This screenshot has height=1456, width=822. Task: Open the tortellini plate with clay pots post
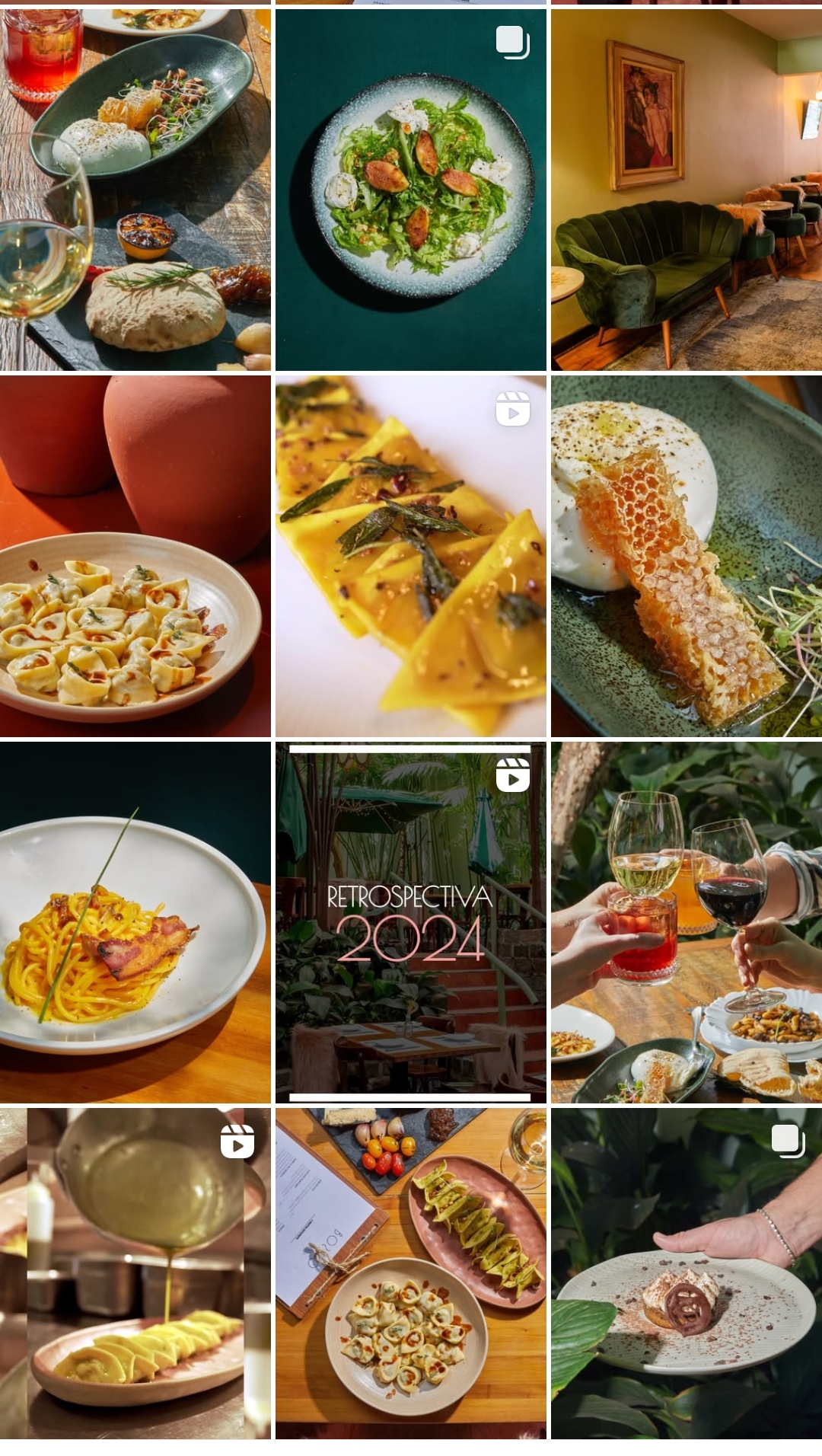pyautogui.click(x=135, y=556)
